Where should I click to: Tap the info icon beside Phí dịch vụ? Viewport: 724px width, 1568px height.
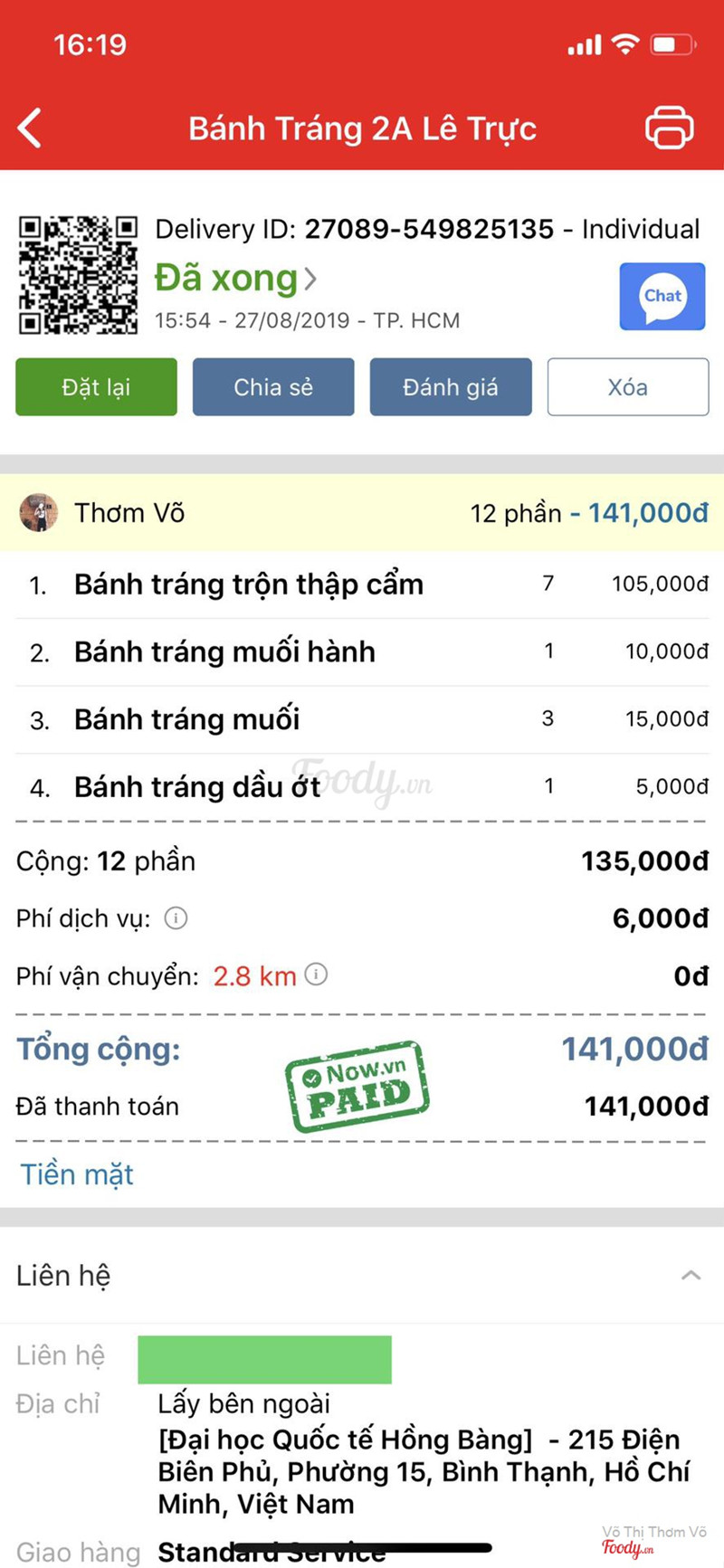[x=176, y=918]
